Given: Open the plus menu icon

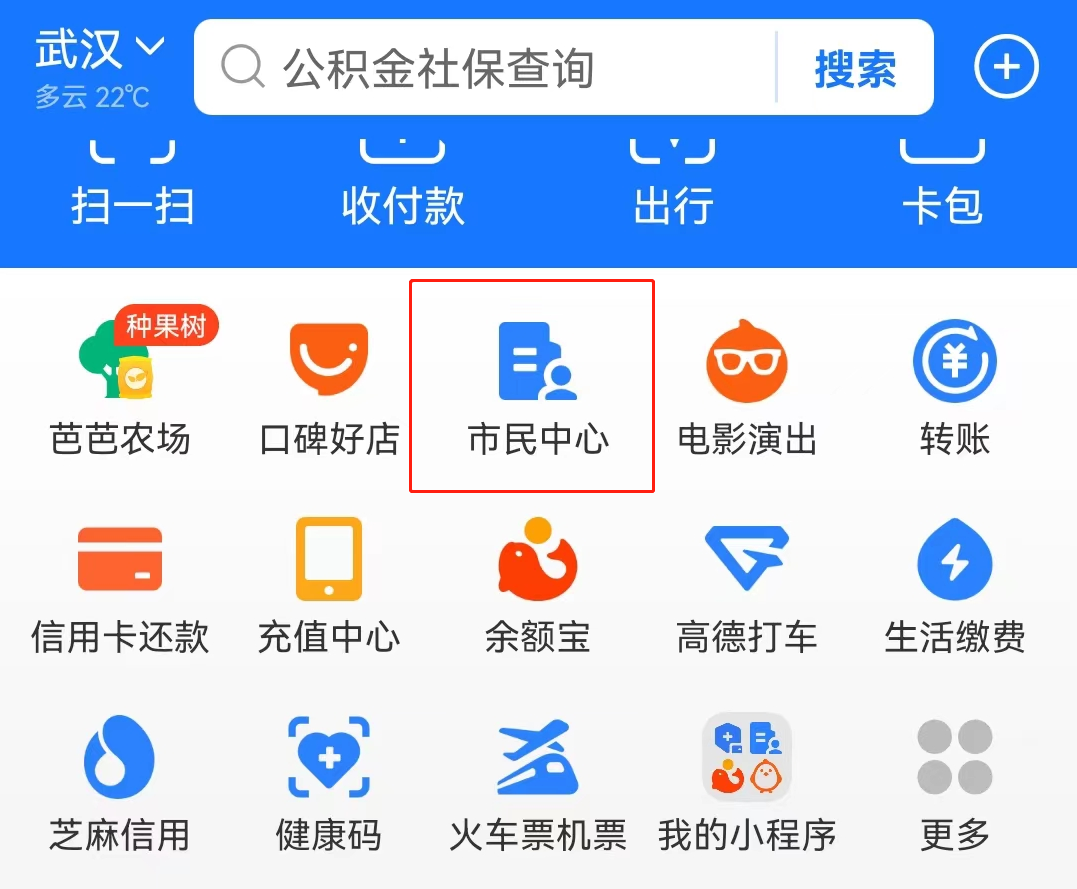Looking at the screenshot, I should coord(1006,67).
